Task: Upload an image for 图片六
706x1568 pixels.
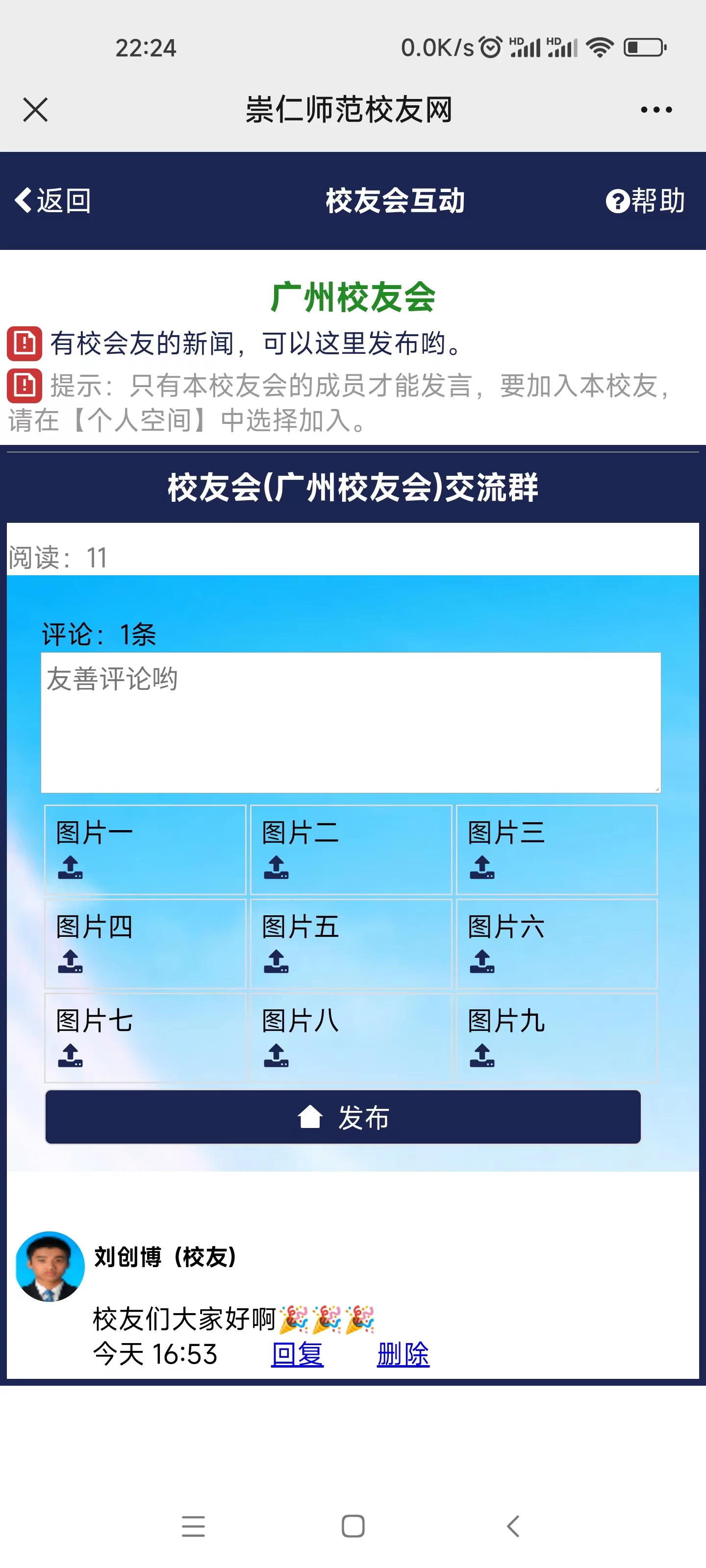Action: click(x=482, y=961)
